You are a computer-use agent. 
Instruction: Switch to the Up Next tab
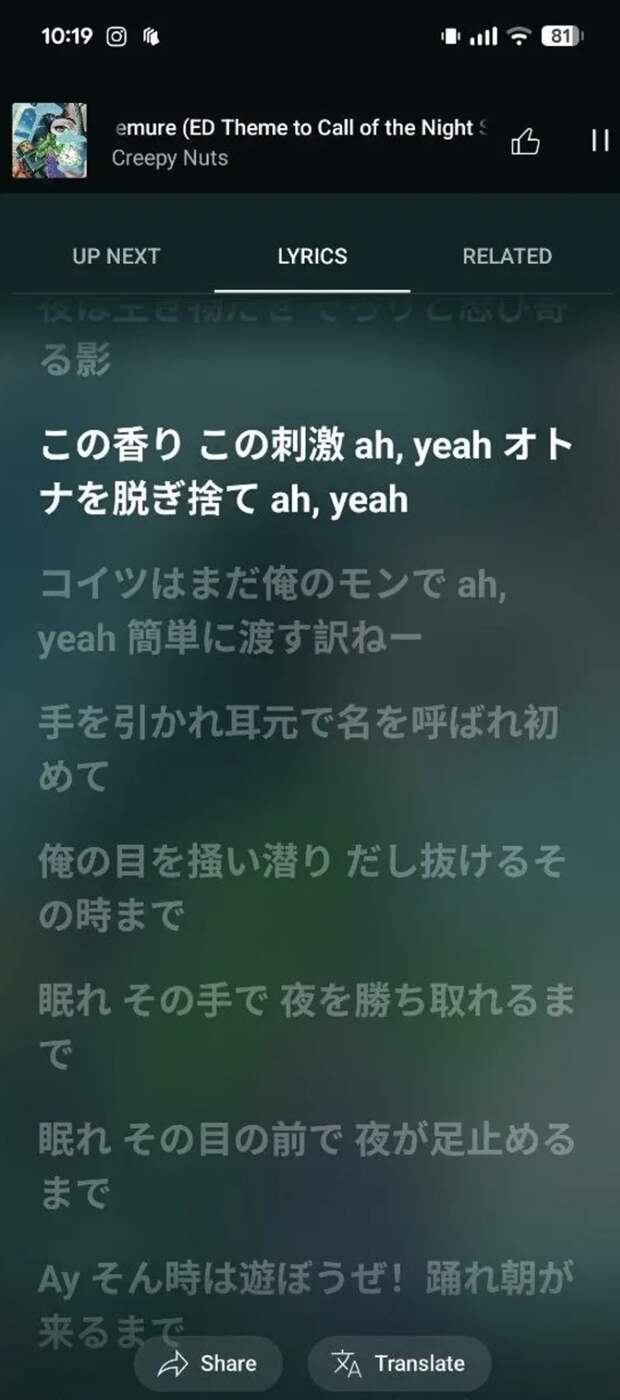pyautogui.click(x=116, y=256)
